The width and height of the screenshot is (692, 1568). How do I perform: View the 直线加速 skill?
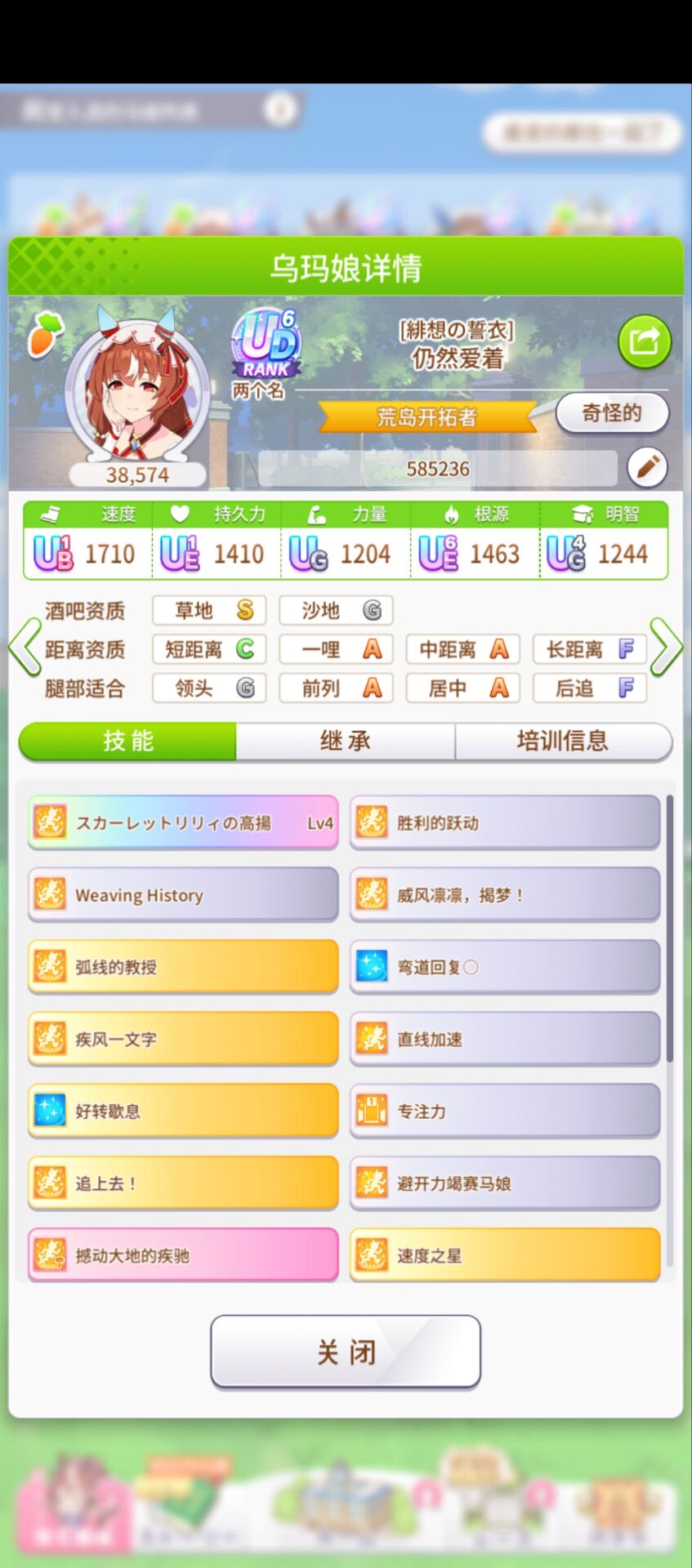tap(504, 1039)
